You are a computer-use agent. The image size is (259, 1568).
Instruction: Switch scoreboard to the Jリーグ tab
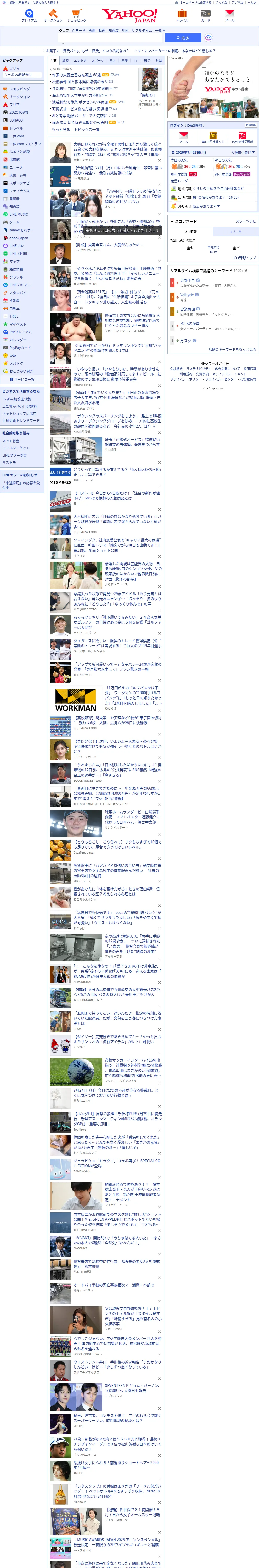pyautogui.click(x=235, y=232)
